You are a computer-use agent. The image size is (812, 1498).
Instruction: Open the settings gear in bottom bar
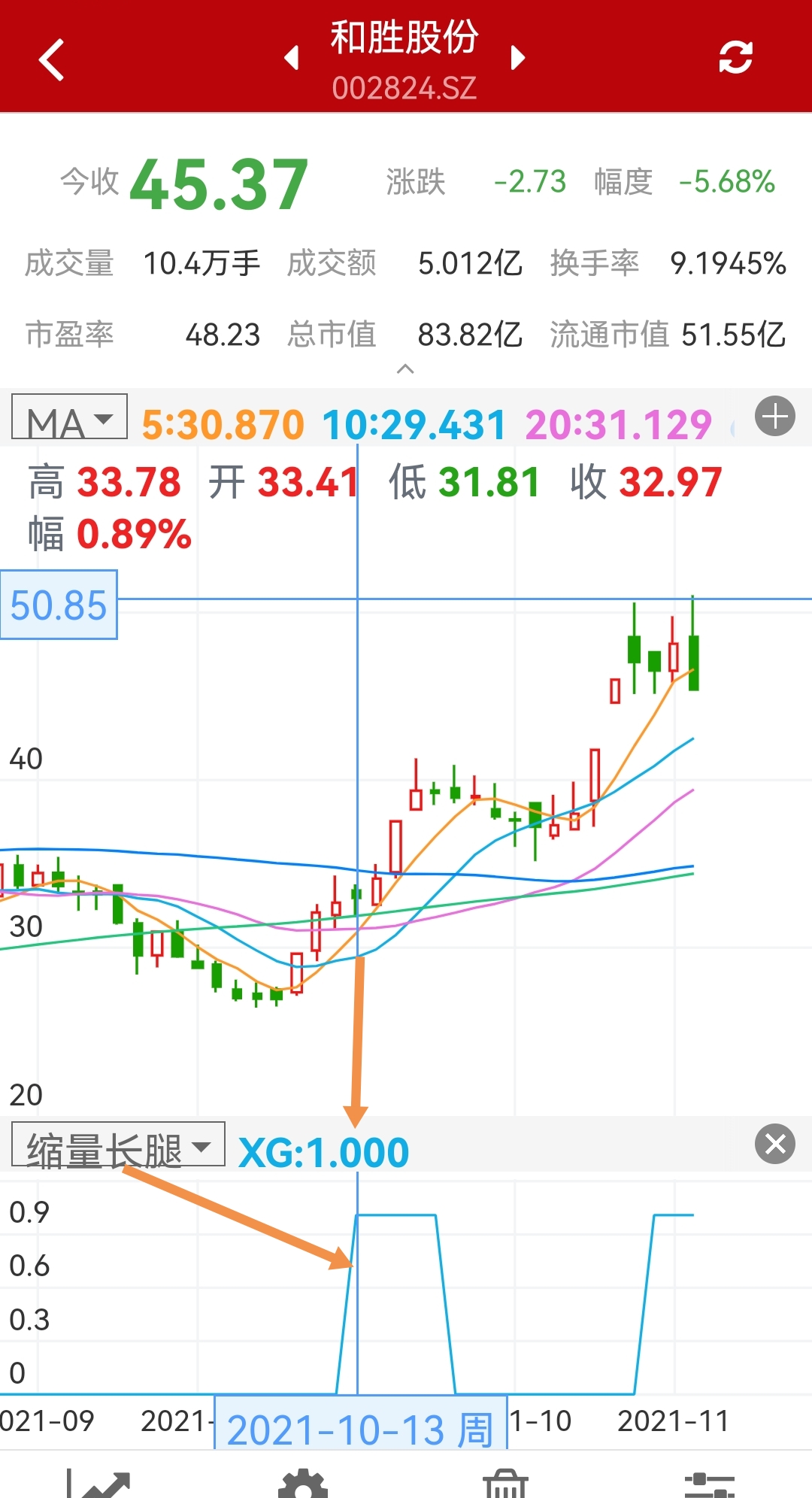click(x=303, y=1483)
